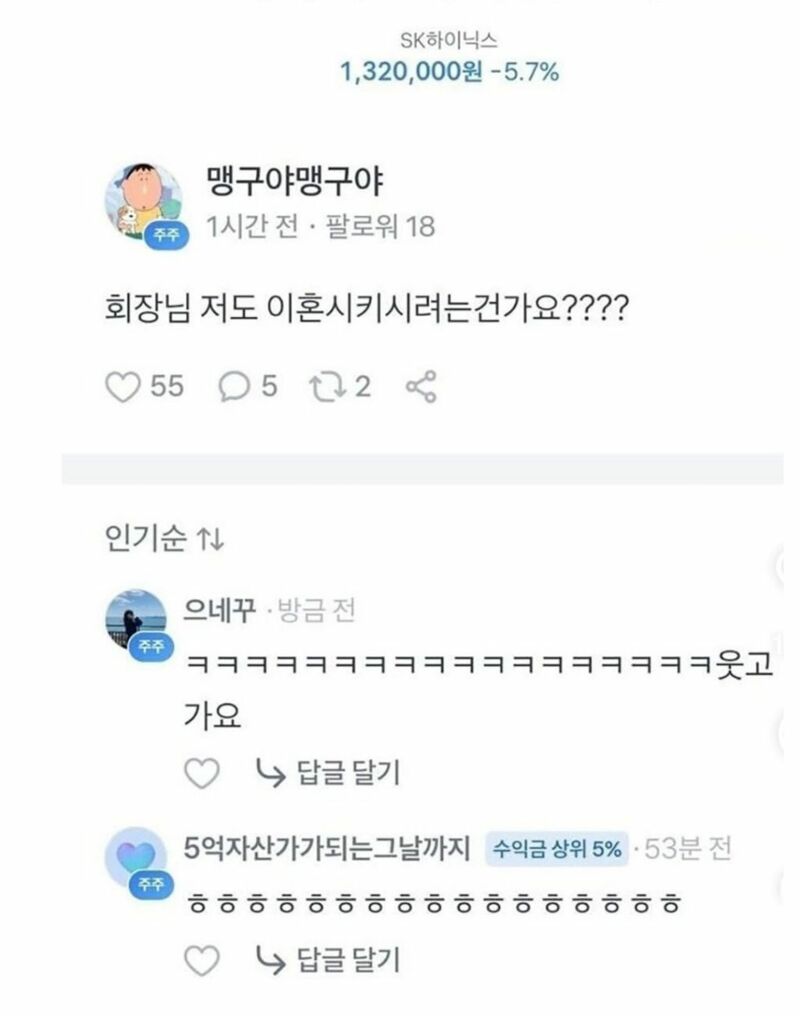Open 맹구야맹구야's profile picture
Viewport: 800px width, 1016px height.
coord(144,202)
